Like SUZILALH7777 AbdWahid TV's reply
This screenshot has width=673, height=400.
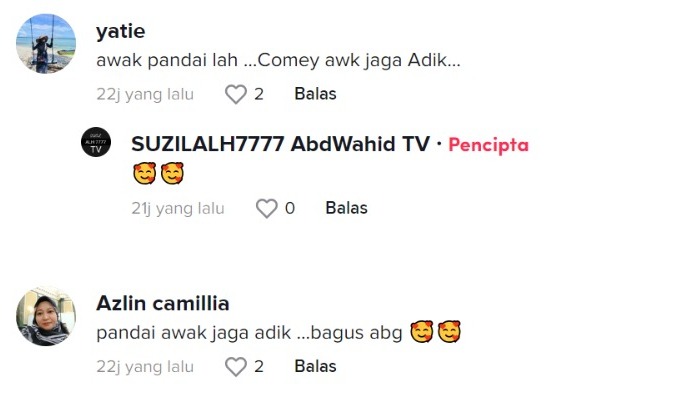tap(267, 209)
